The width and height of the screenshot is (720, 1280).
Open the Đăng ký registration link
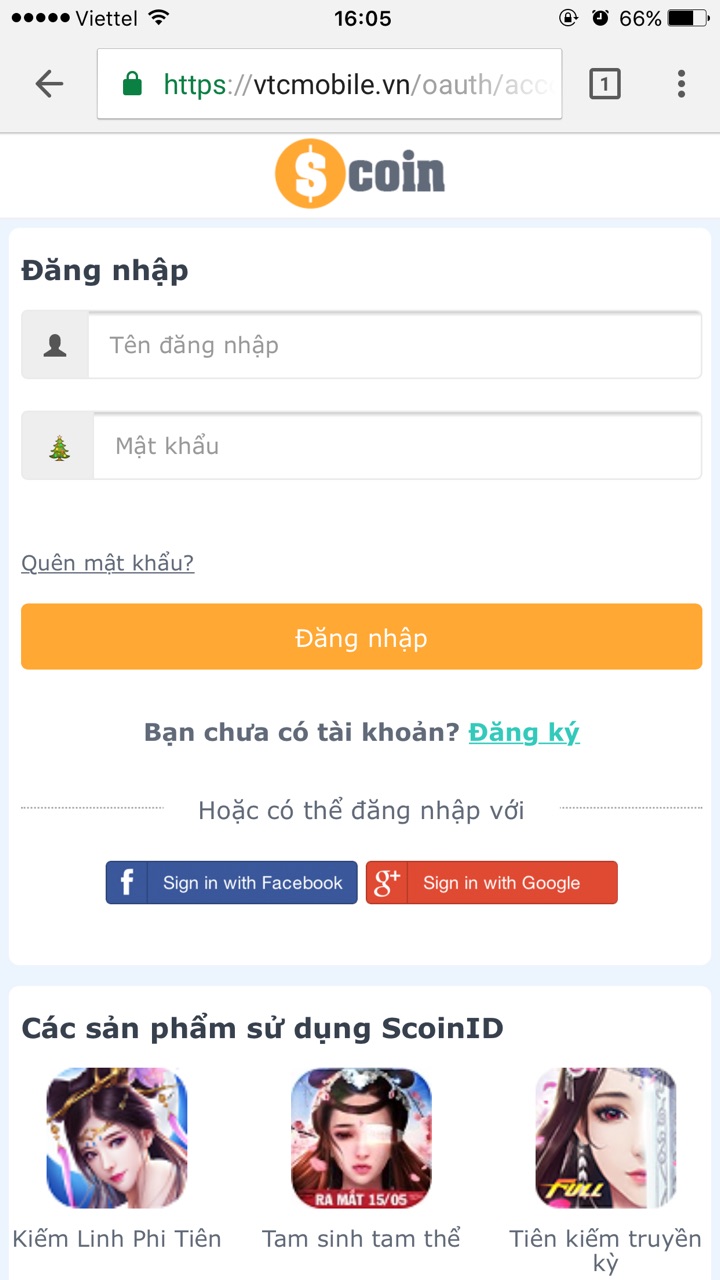[524, 732]
